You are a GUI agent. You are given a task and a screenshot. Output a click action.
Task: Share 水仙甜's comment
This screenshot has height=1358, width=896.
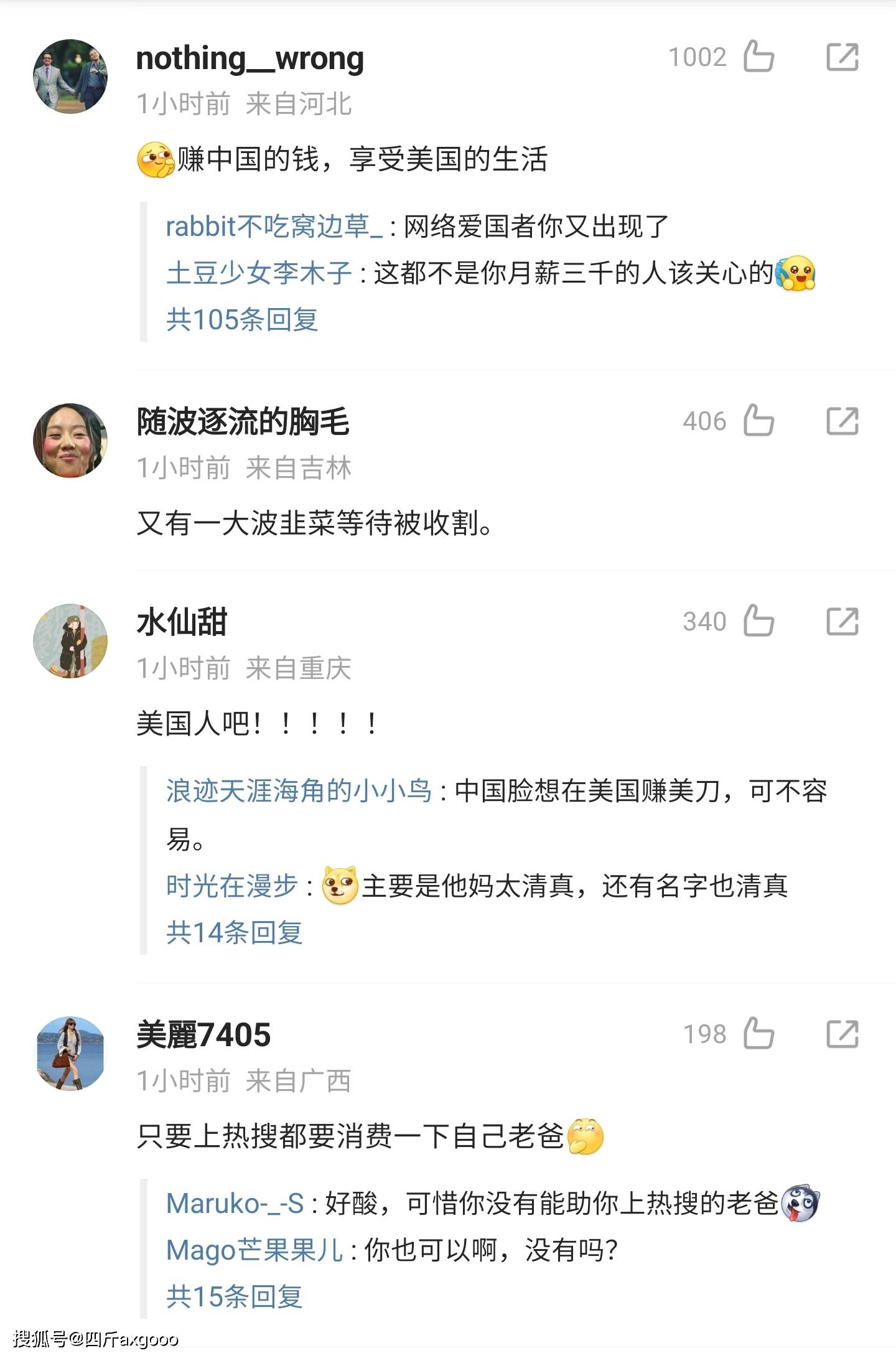pyautogui.click(x=842, y=622)
